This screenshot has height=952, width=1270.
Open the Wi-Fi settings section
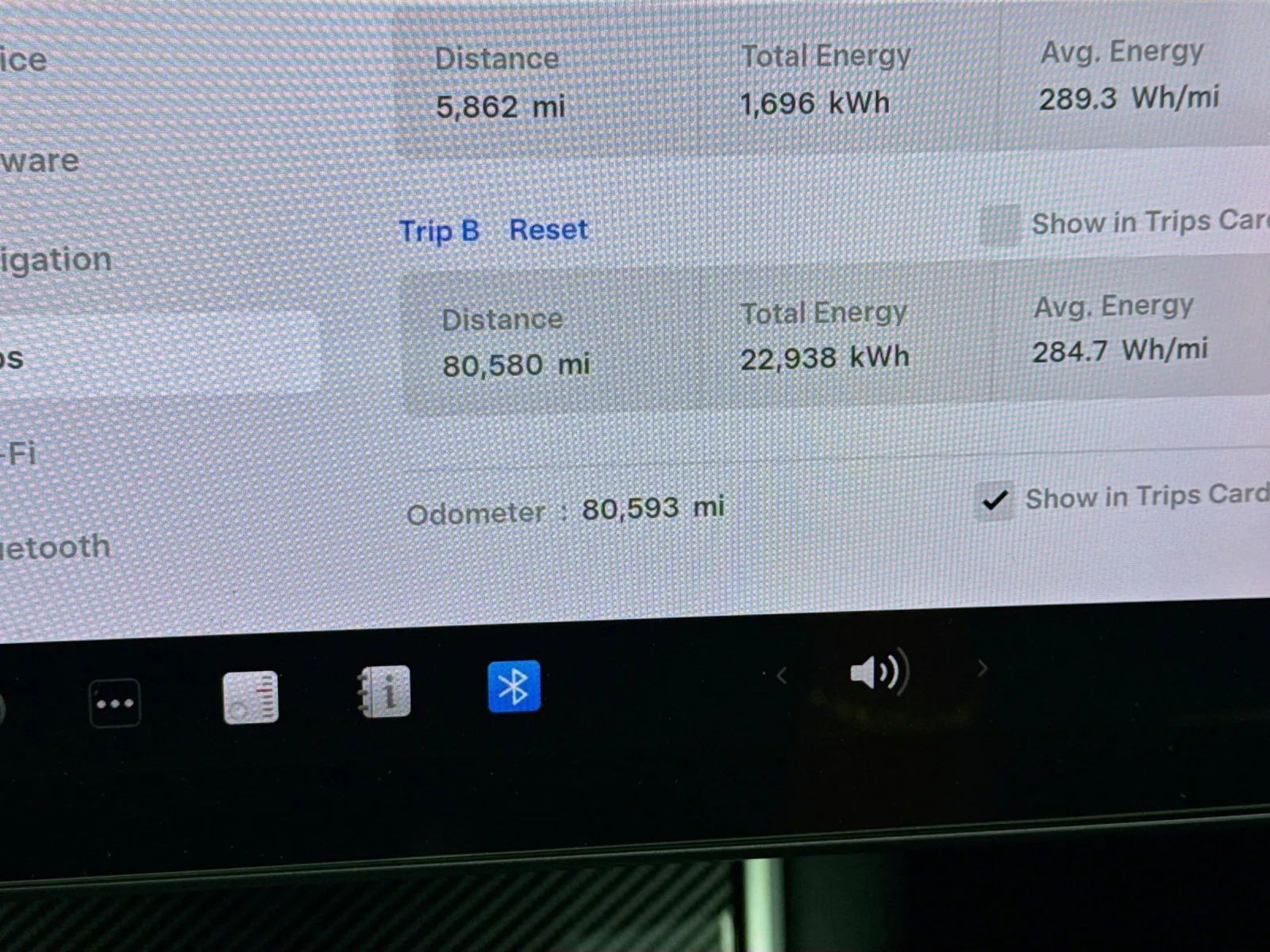(19, 453)
